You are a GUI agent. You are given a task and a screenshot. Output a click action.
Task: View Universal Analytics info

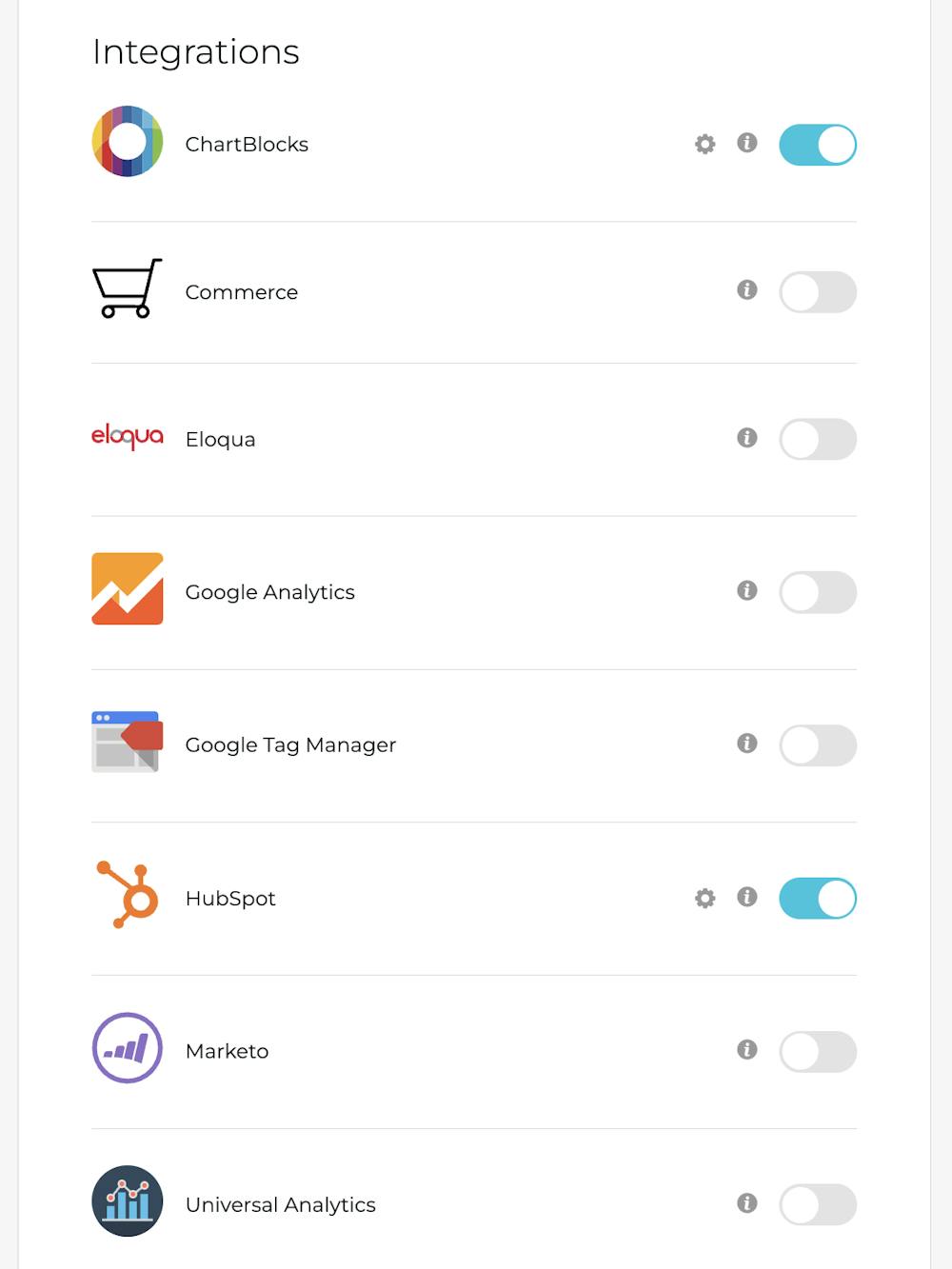coord(747,1203)
